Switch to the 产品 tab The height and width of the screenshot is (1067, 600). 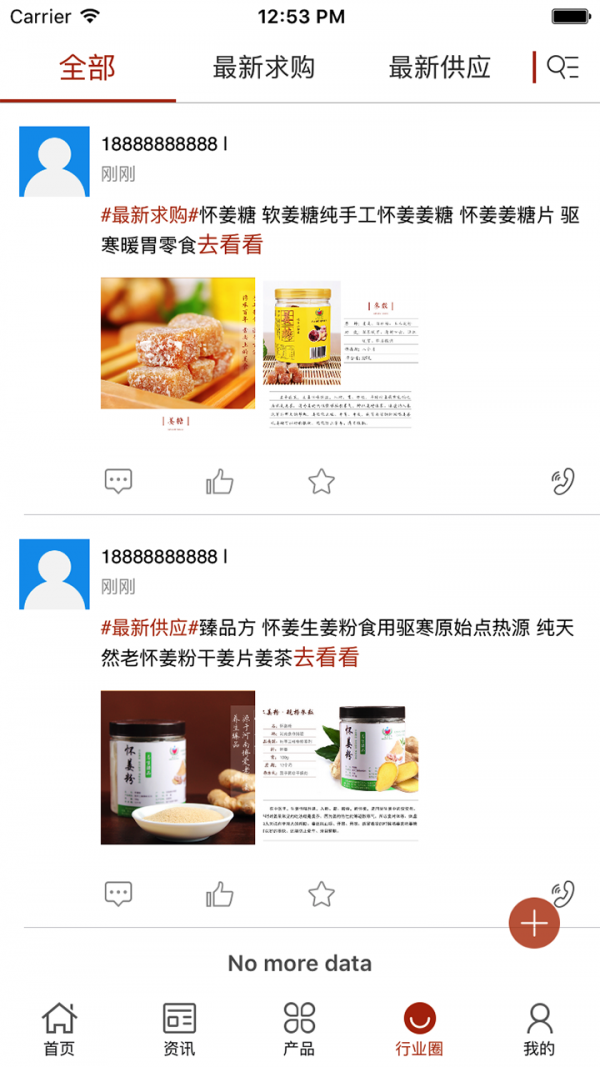point(299,1029)
